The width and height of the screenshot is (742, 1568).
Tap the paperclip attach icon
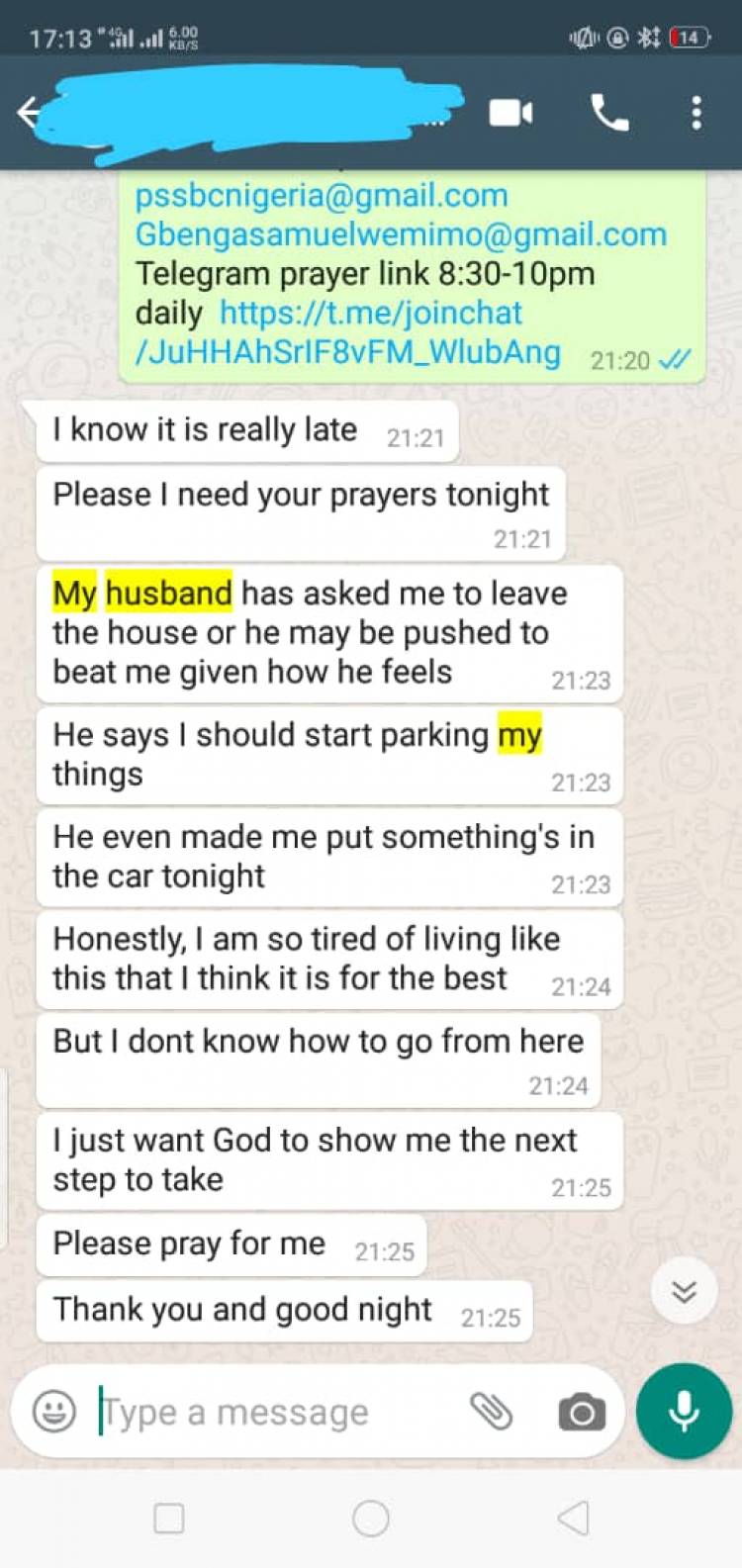click(491, 1412)
